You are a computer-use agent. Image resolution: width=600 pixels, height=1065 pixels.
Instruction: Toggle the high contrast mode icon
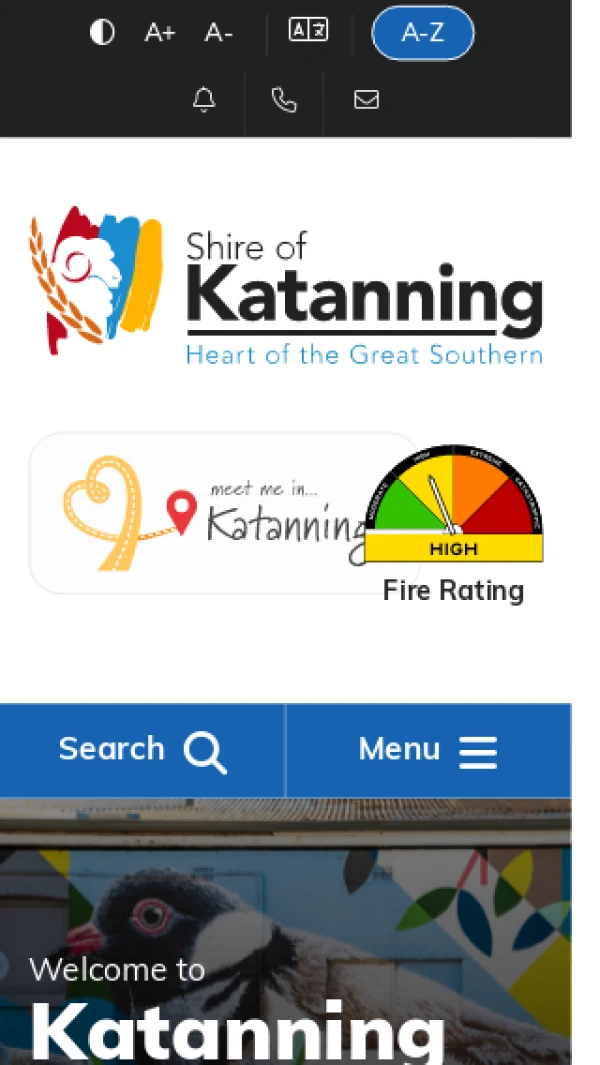(102, 32)
